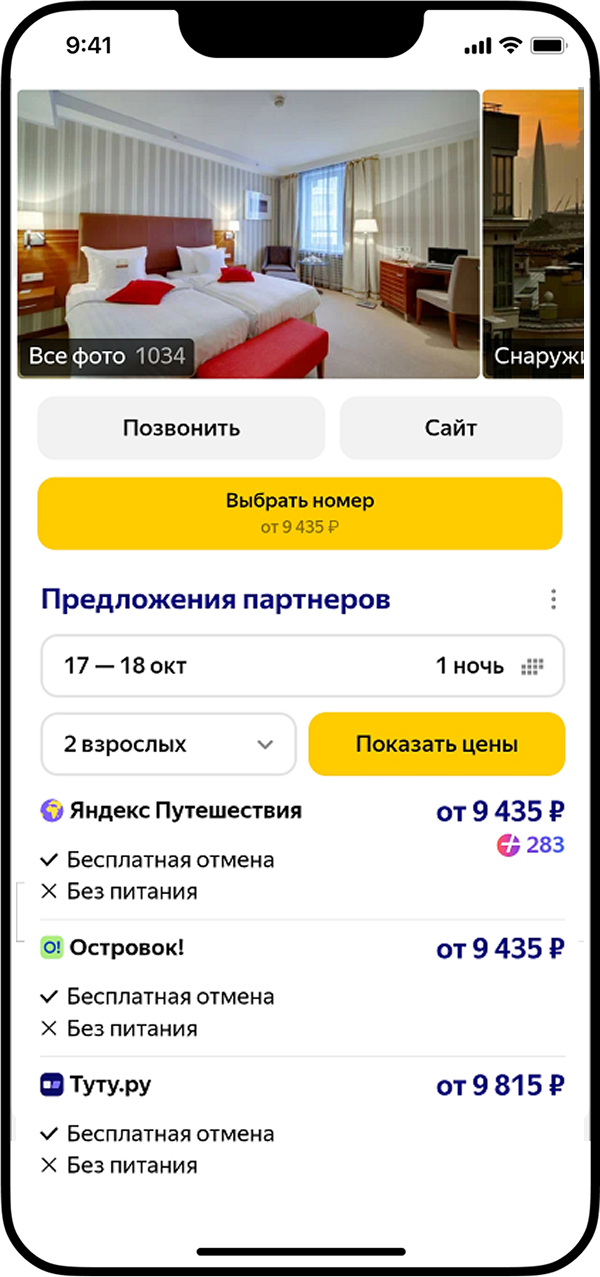Tap the Позвонить button
The height and width of the screenshot is (1277, 600).
(x=181, y=428)
